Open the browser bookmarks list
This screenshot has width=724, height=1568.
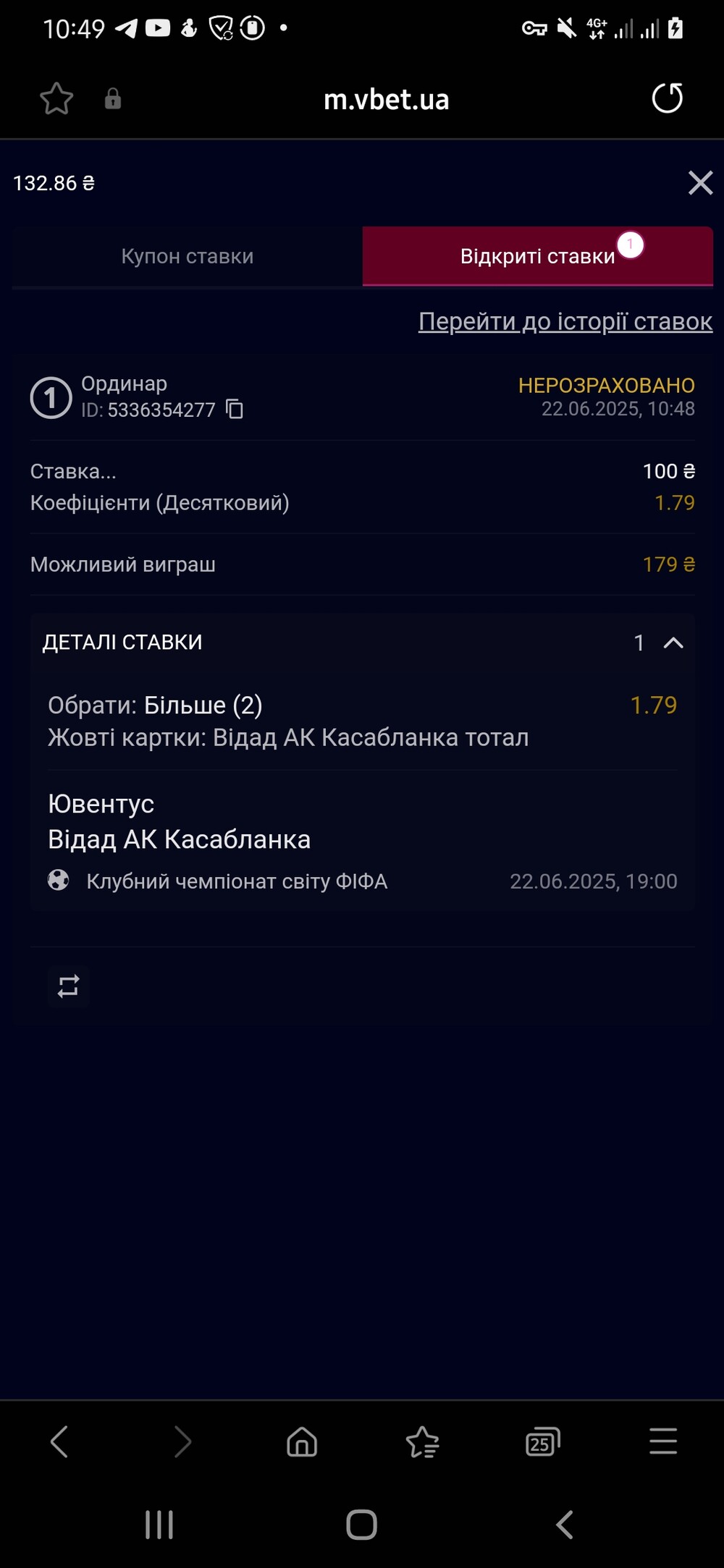click(x=423, y=1441)
